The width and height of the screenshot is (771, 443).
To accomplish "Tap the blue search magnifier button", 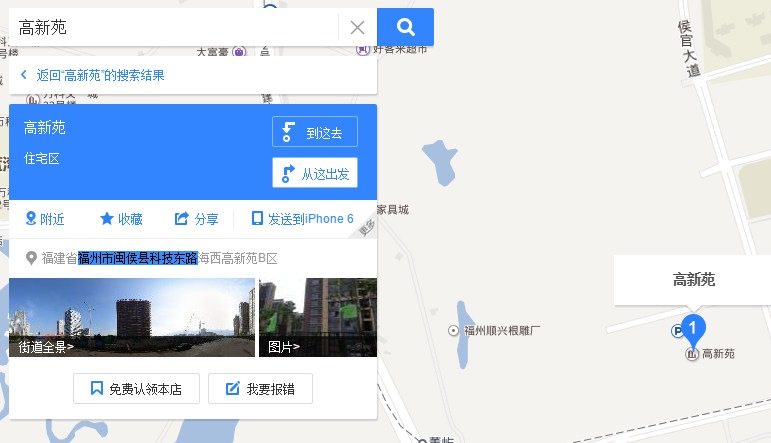I will click(405, 27).
